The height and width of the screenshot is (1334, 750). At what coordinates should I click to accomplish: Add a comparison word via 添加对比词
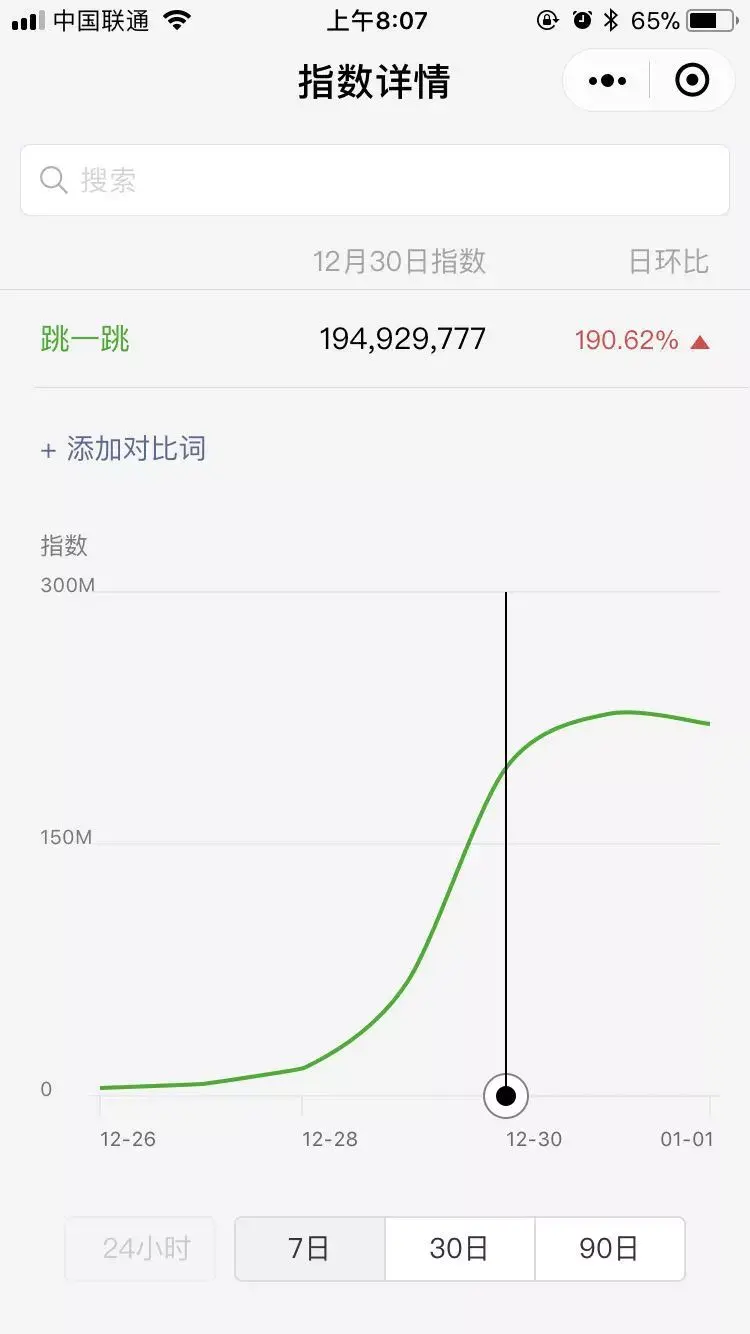click(x=124, y=449)
